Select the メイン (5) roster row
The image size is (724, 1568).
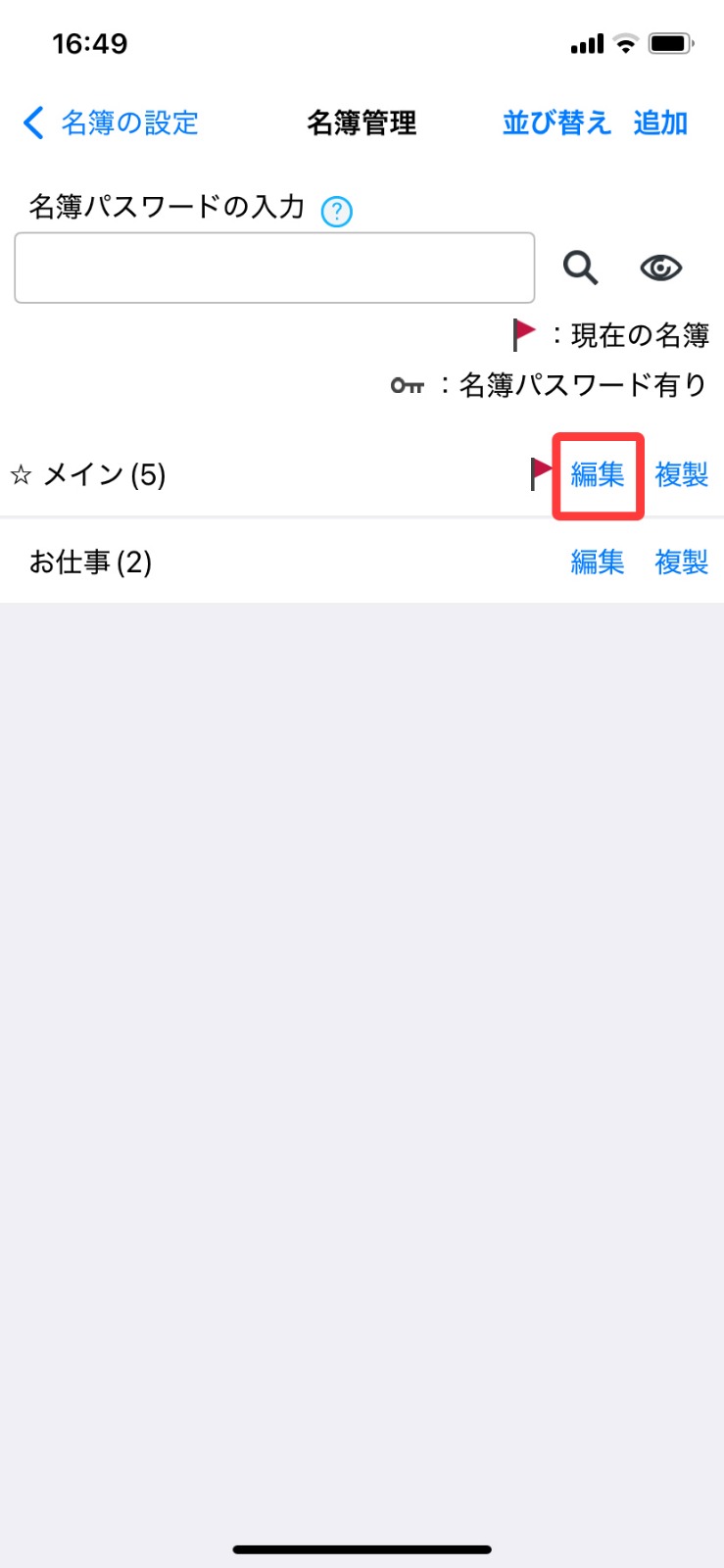pos(362,475)
